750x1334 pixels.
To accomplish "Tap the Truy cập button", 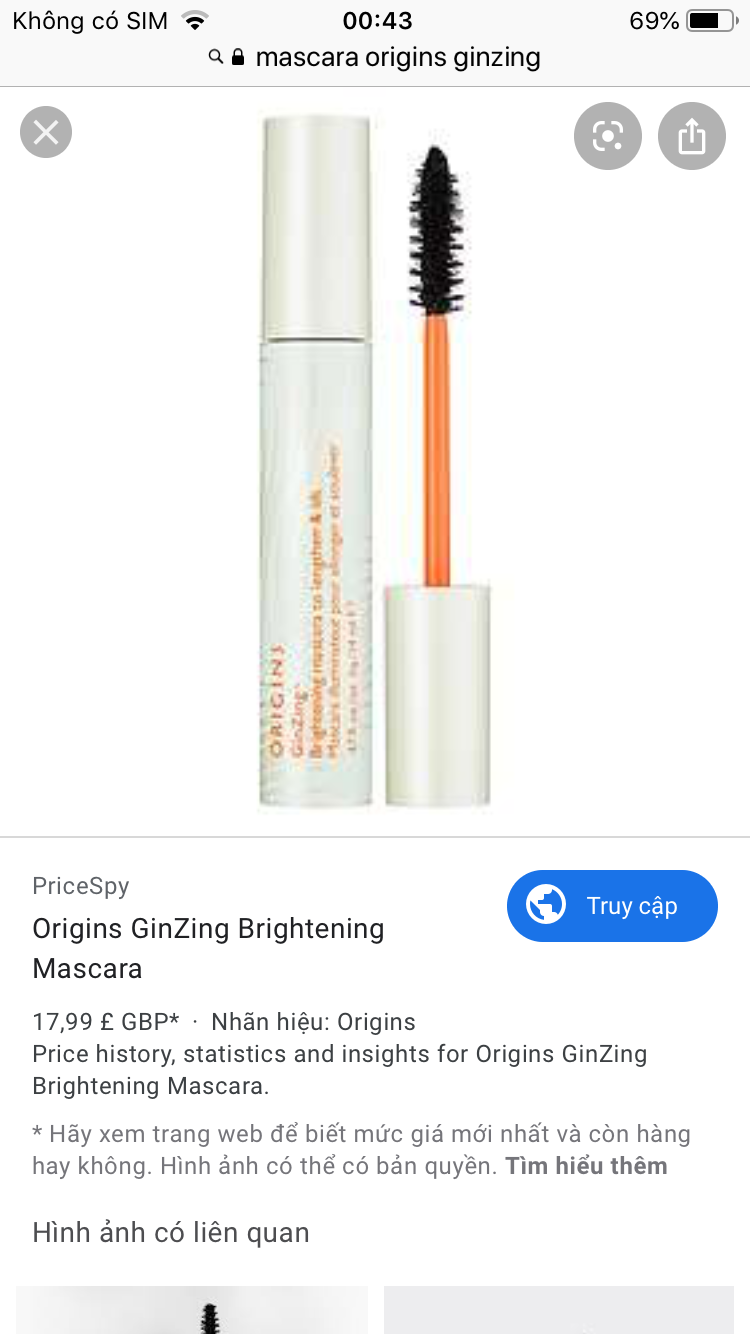I will tap(612, 906).
